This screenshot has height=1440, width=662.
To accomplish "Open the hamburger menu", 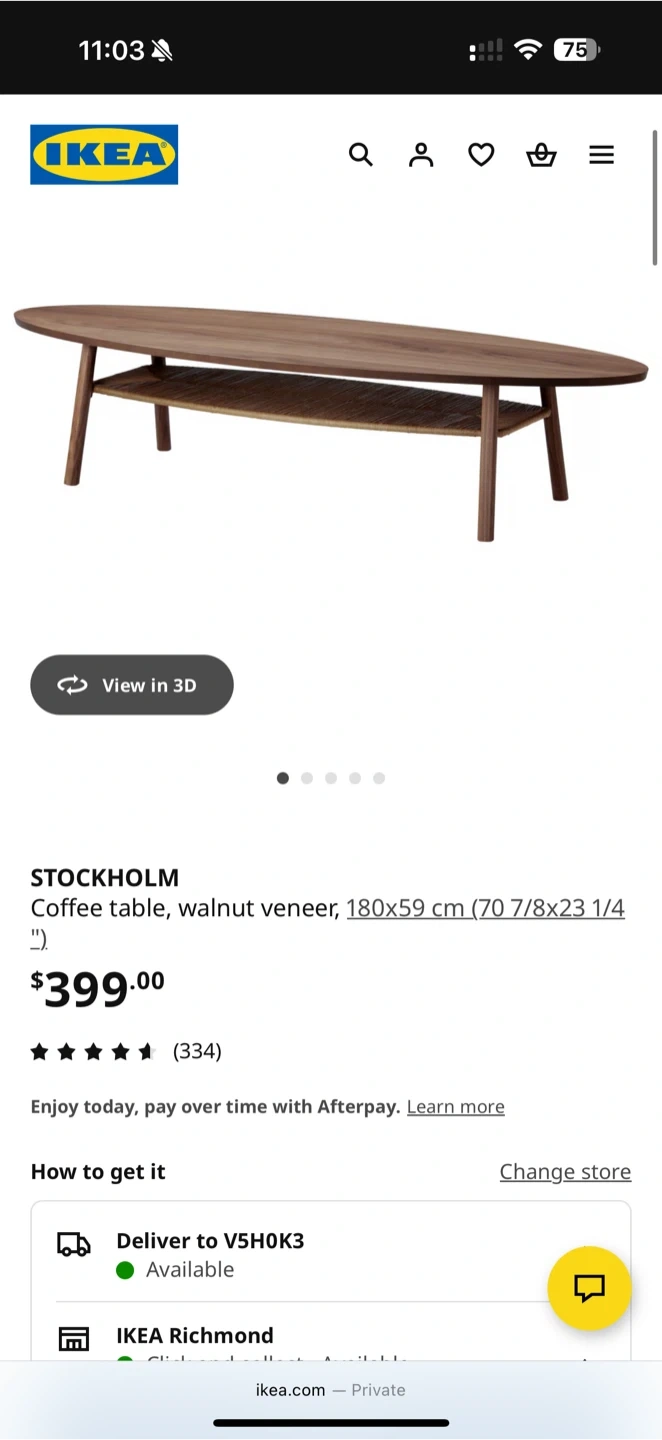I will click(601, 155).
